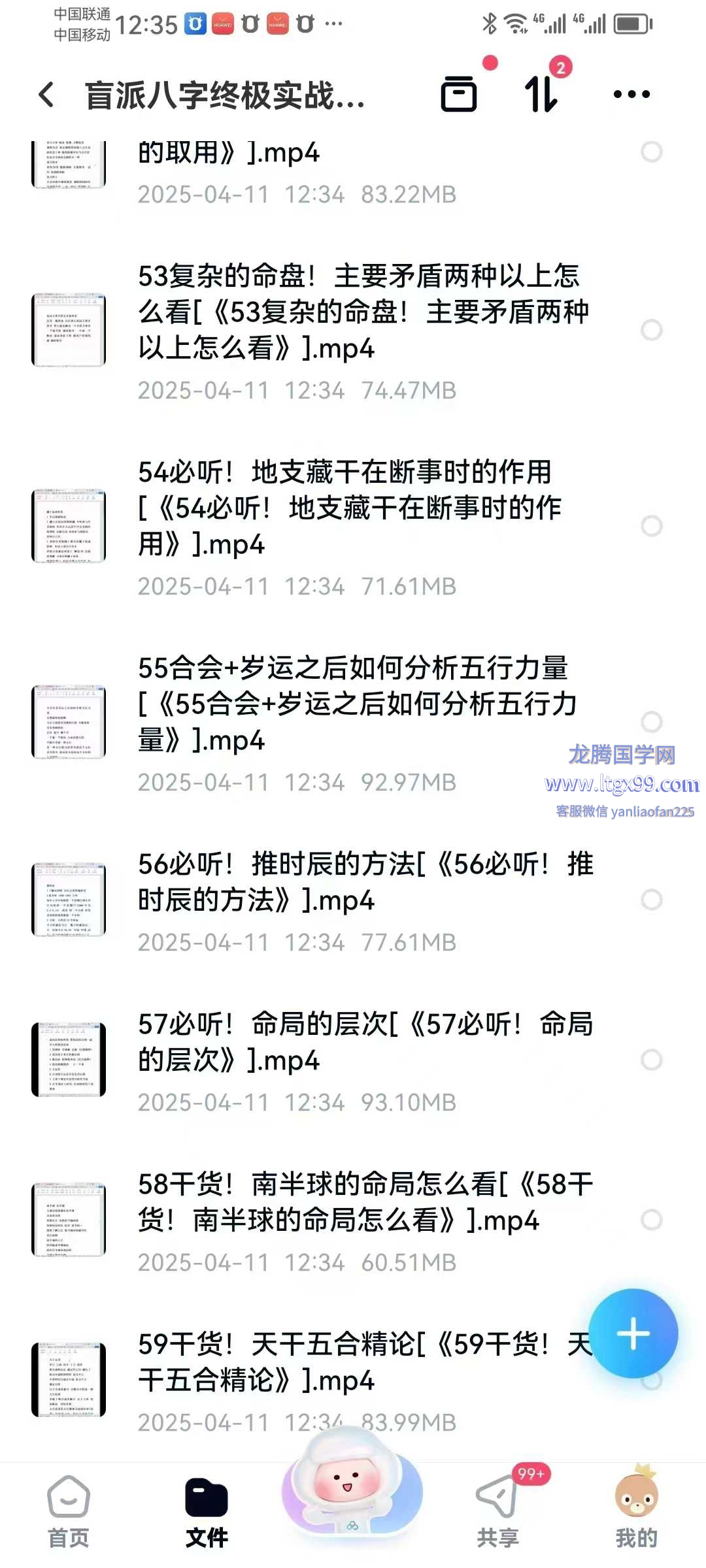This screenshot has width=706, height=1568.
Task: Tick the selection circle for 57必听
Action: [x=651, y=1060]
